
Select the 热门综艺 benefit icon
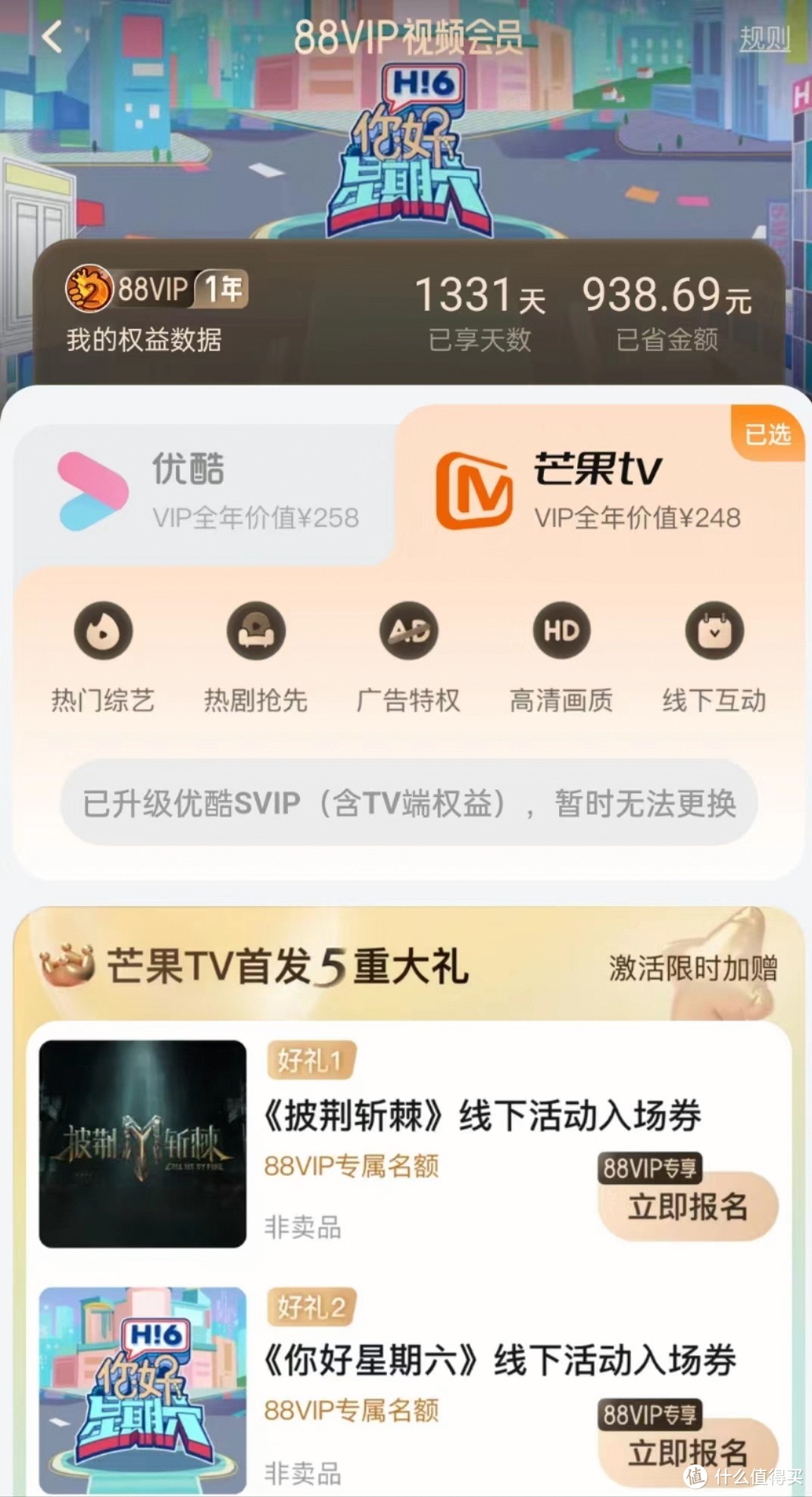(x=104, y=631)
